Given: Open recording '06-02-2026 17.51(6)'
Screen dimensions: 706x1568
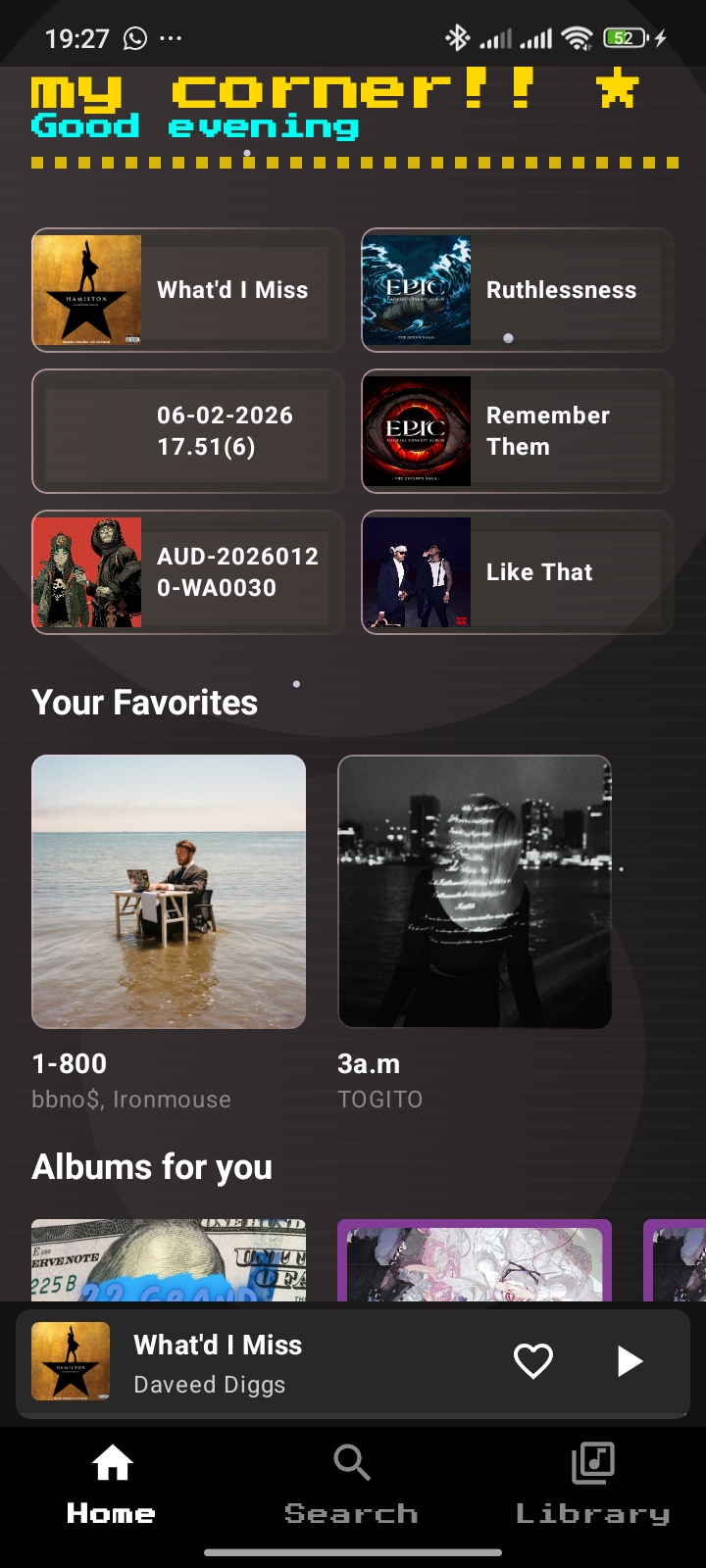Looking at the screenshot, I should click(186, 431).
